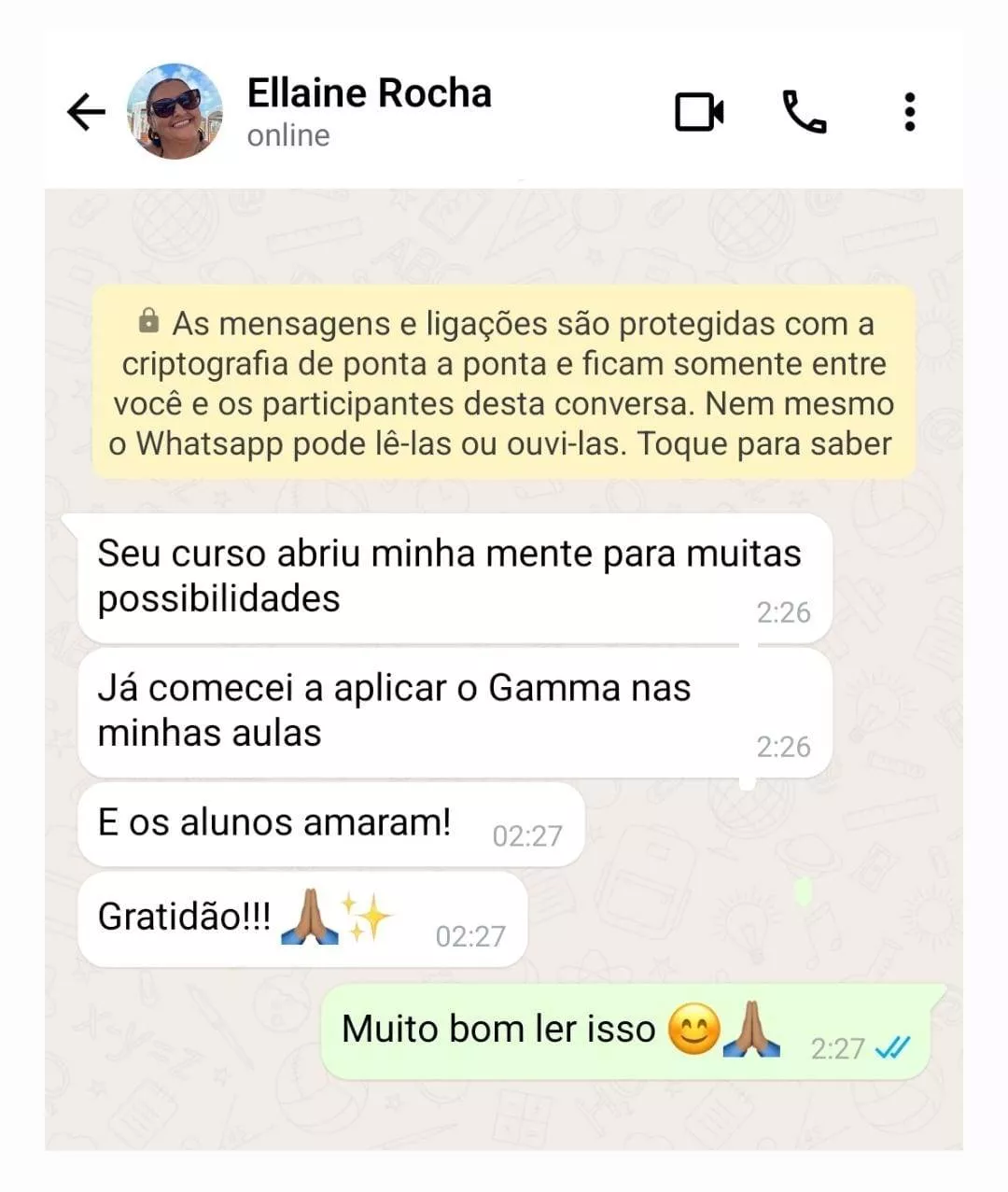Tap the end-to-end encryption notice
Screen dimensions: 1008x1192
(503, 383)
